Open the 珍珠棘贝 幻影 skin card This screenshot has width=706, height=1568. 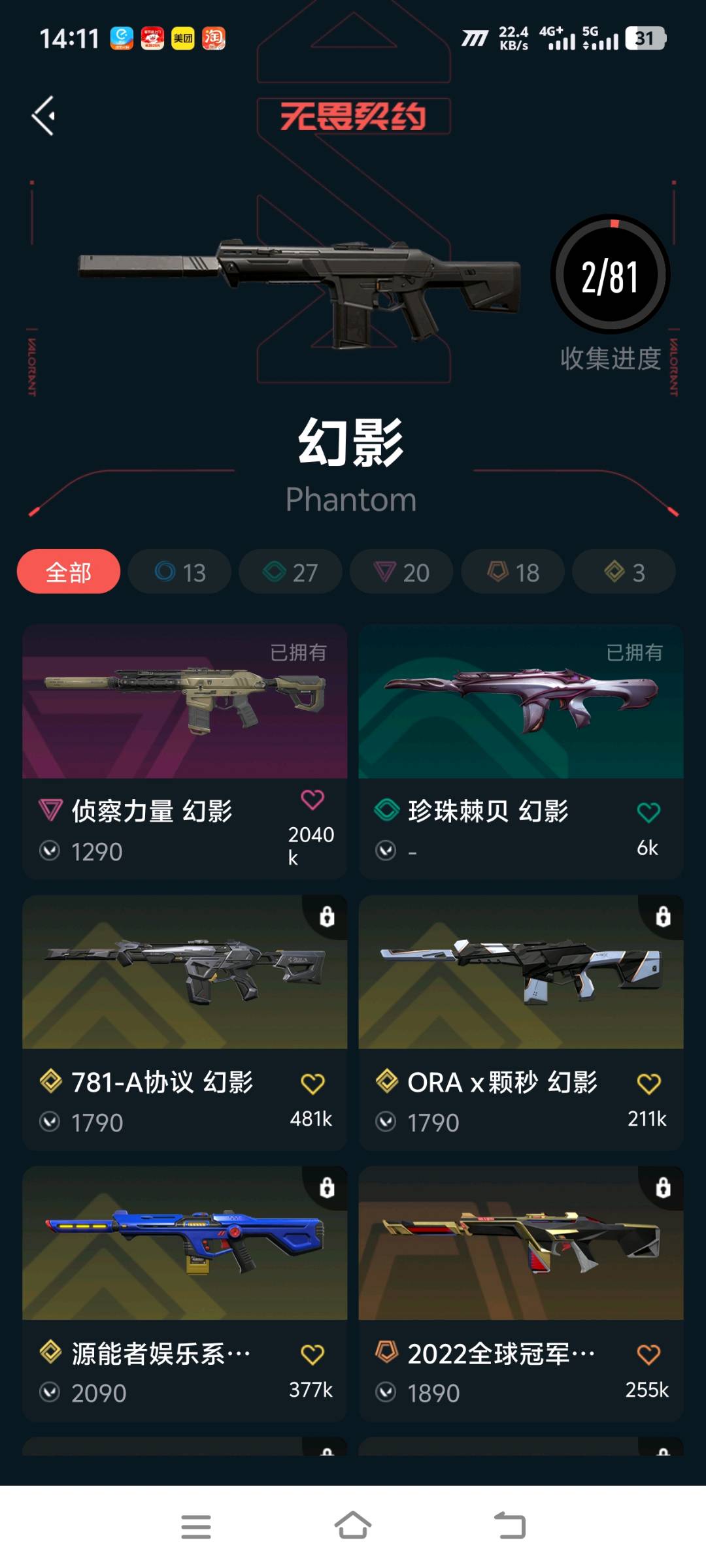point(520,702)
